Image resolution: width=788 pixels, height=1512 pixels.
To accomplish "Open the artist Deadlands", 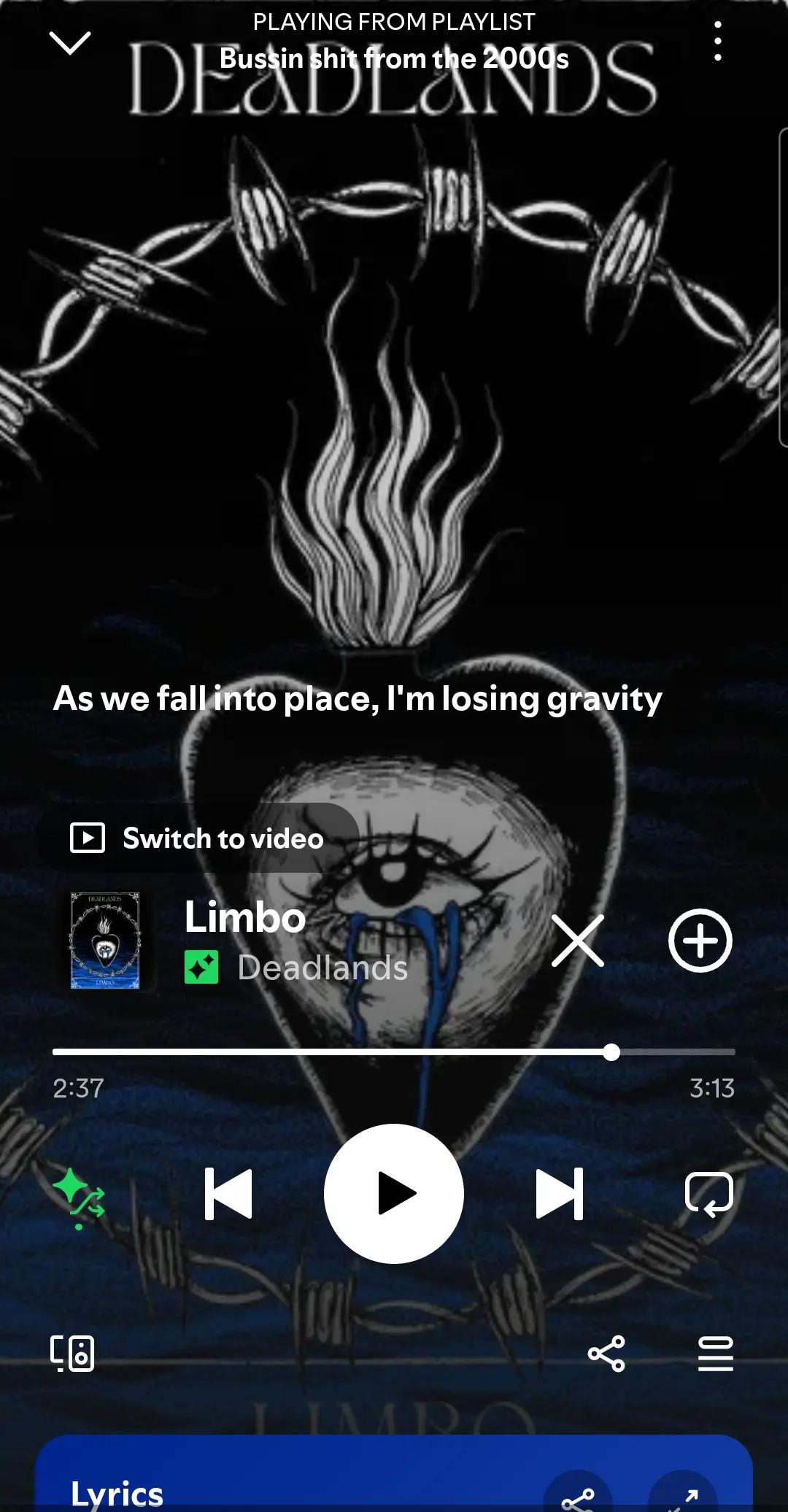I will 322,968.
